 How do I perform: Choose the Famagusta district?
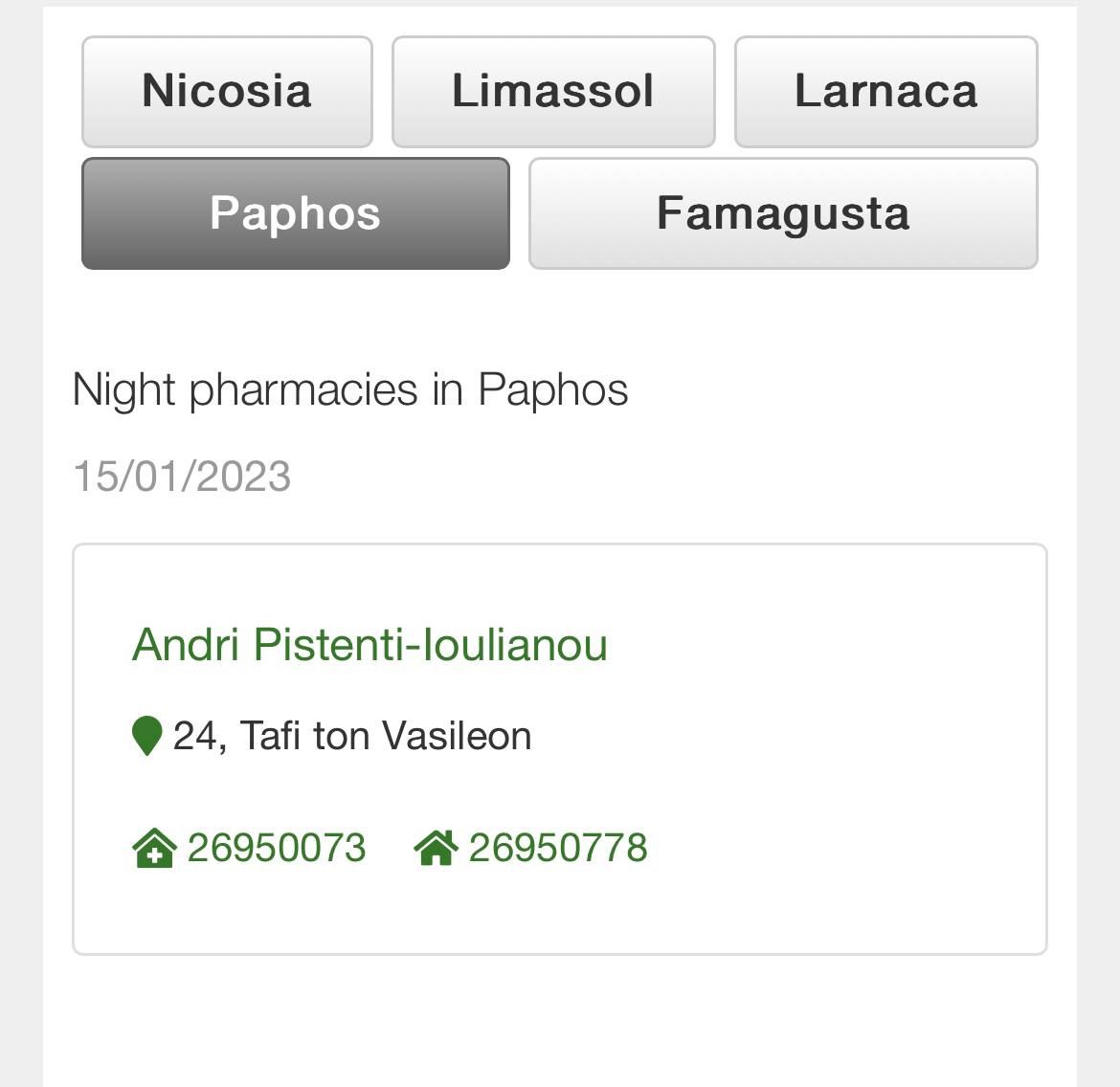click(782, 213)
